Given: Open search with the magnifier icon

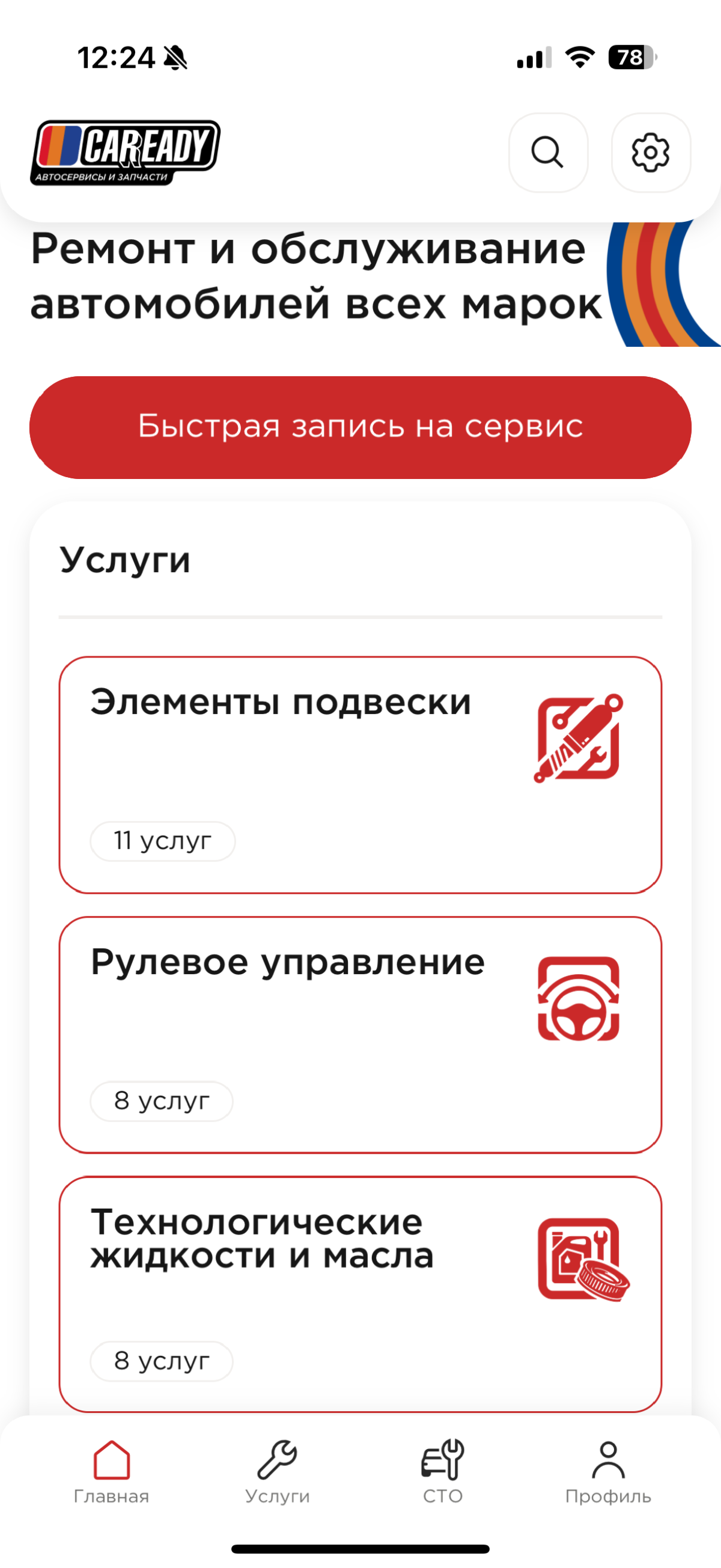Looking at the screenshot, I should [548, 153].
